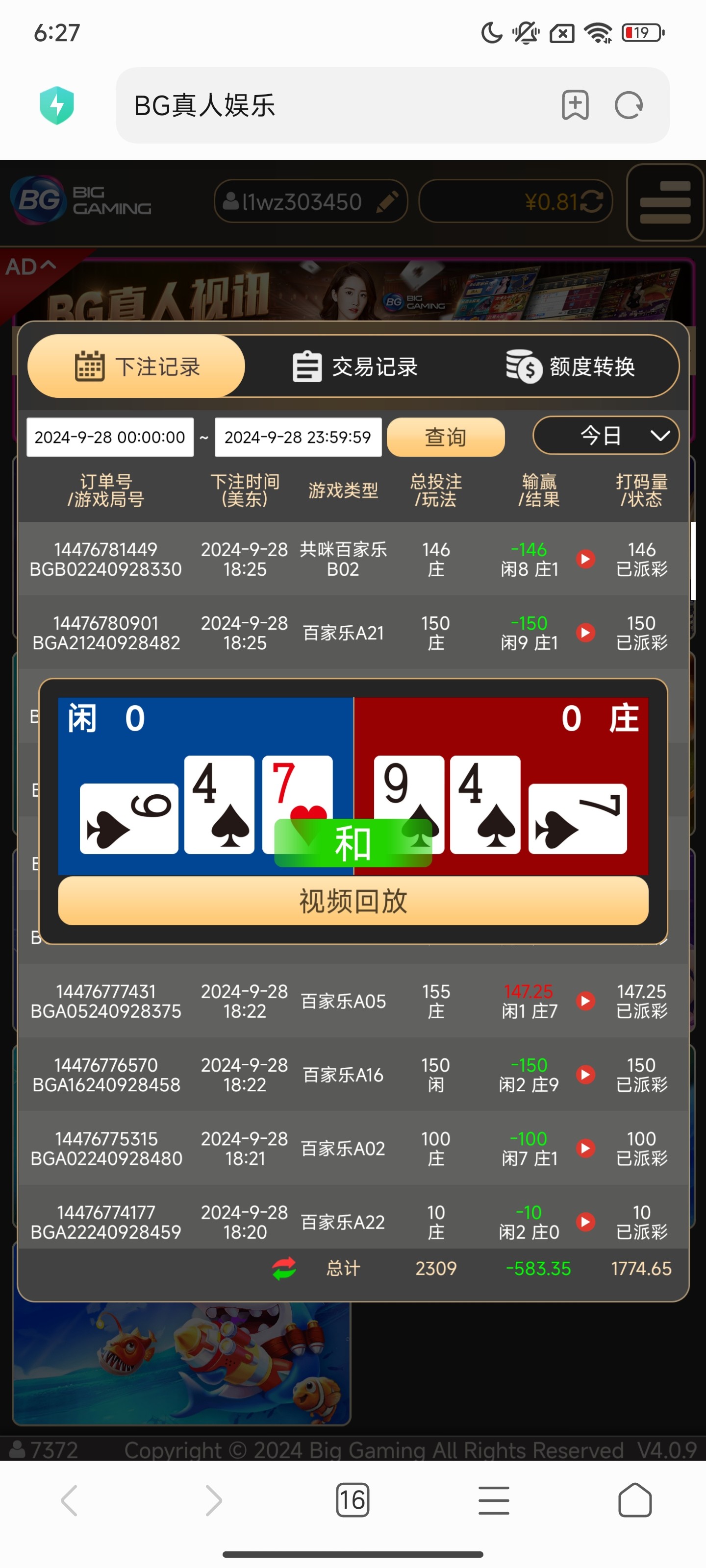The height and width of the screenshot is (1568, 706).
Task: Play the replay for order 14476781449
Action: pyautogui.click(x=585, y=559)
